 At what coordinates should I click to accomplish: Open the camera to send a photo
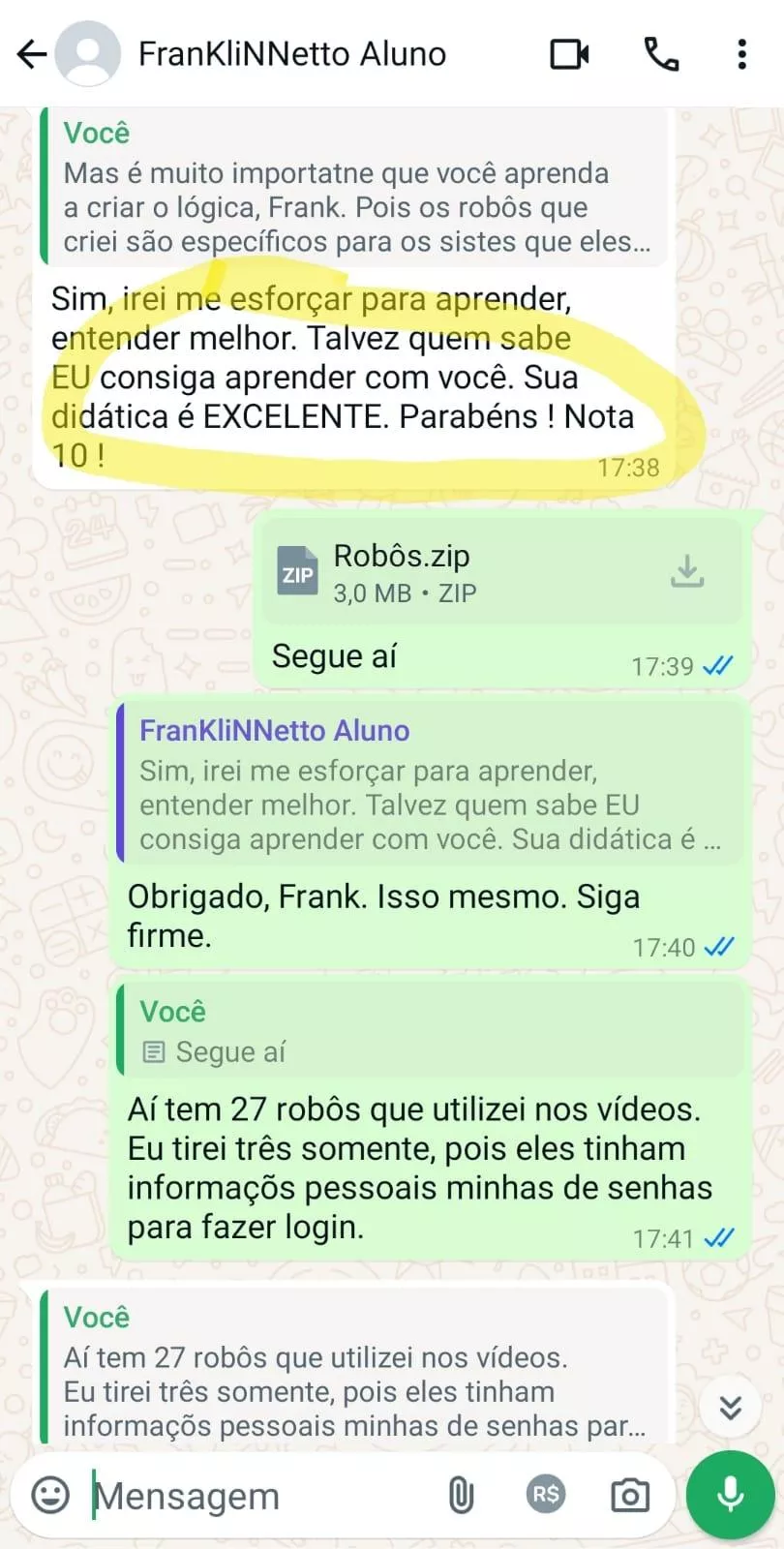tap(630, 1495)
